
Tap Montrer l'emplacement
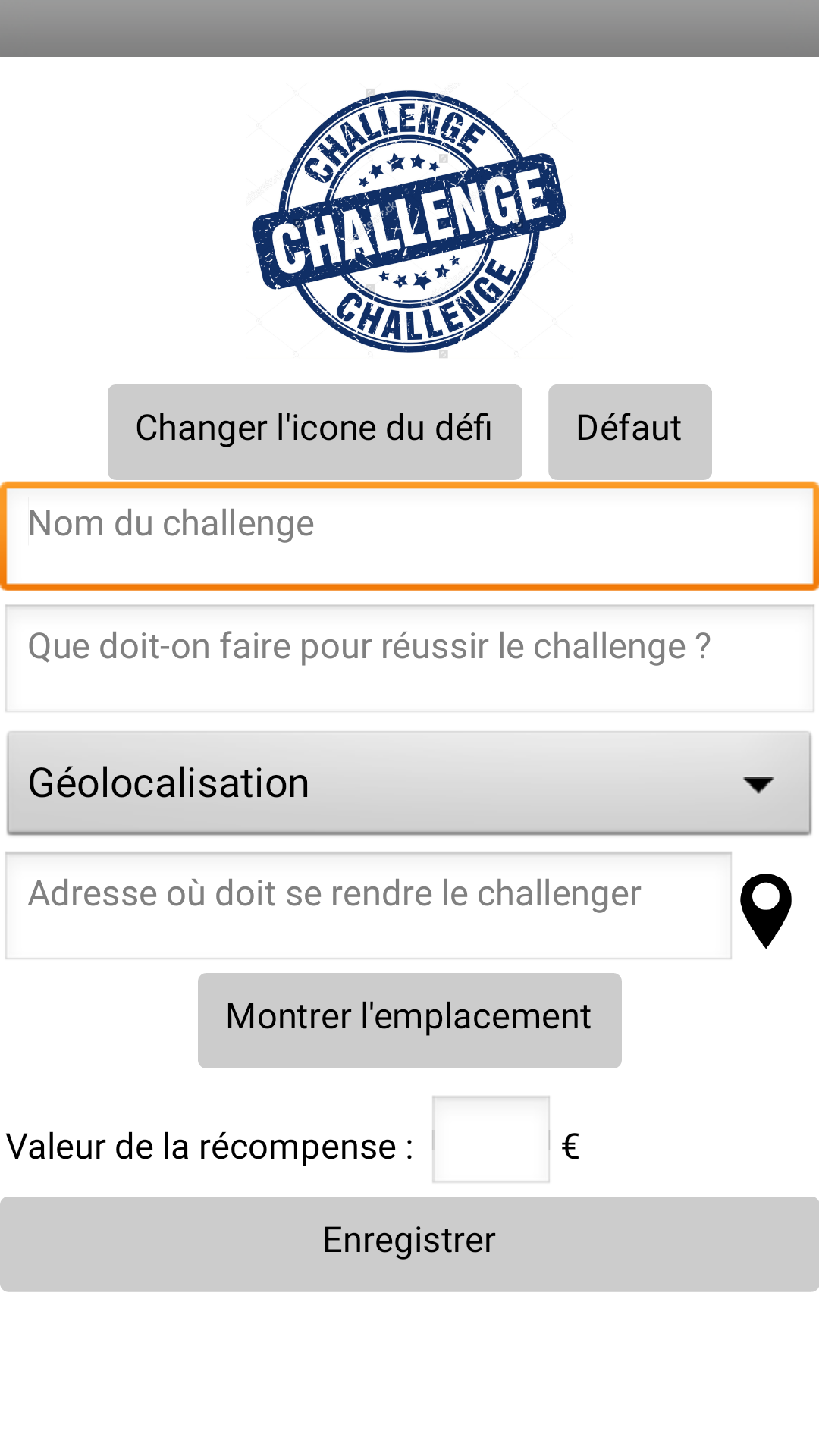409,1020
